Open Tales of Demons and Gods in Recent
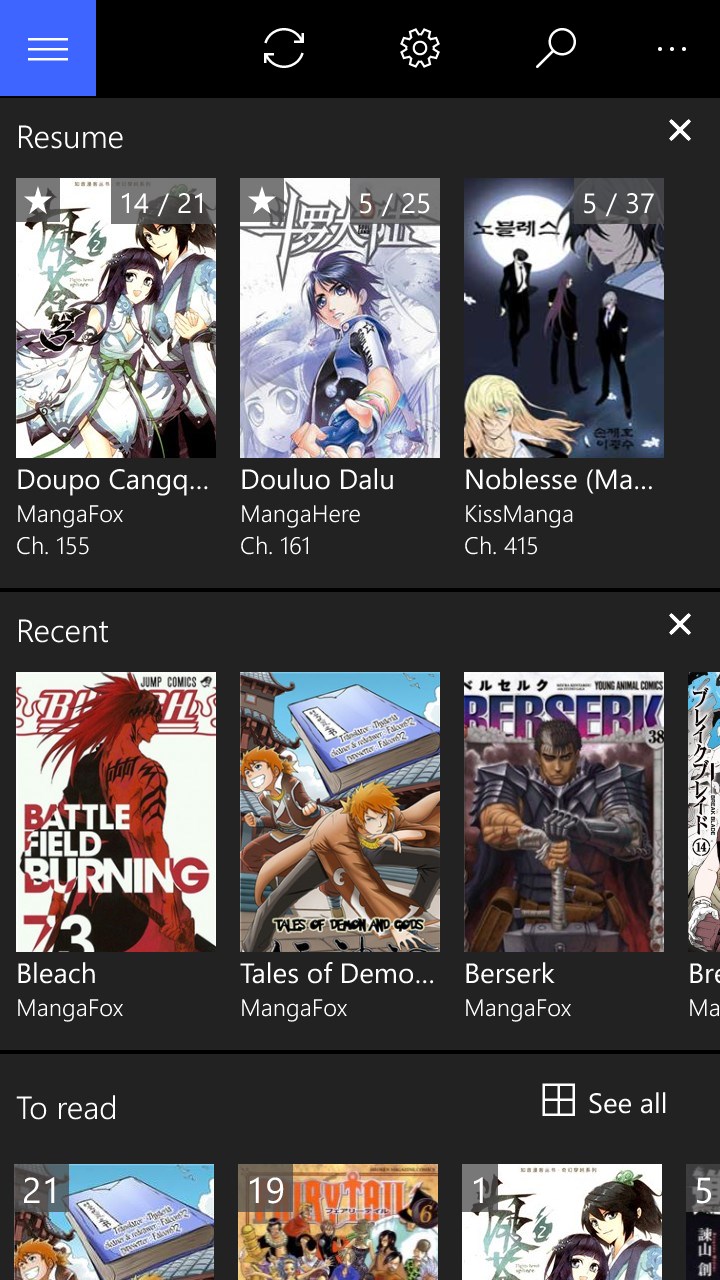This screenshot has height=1280, width=720. pos(340,812)
